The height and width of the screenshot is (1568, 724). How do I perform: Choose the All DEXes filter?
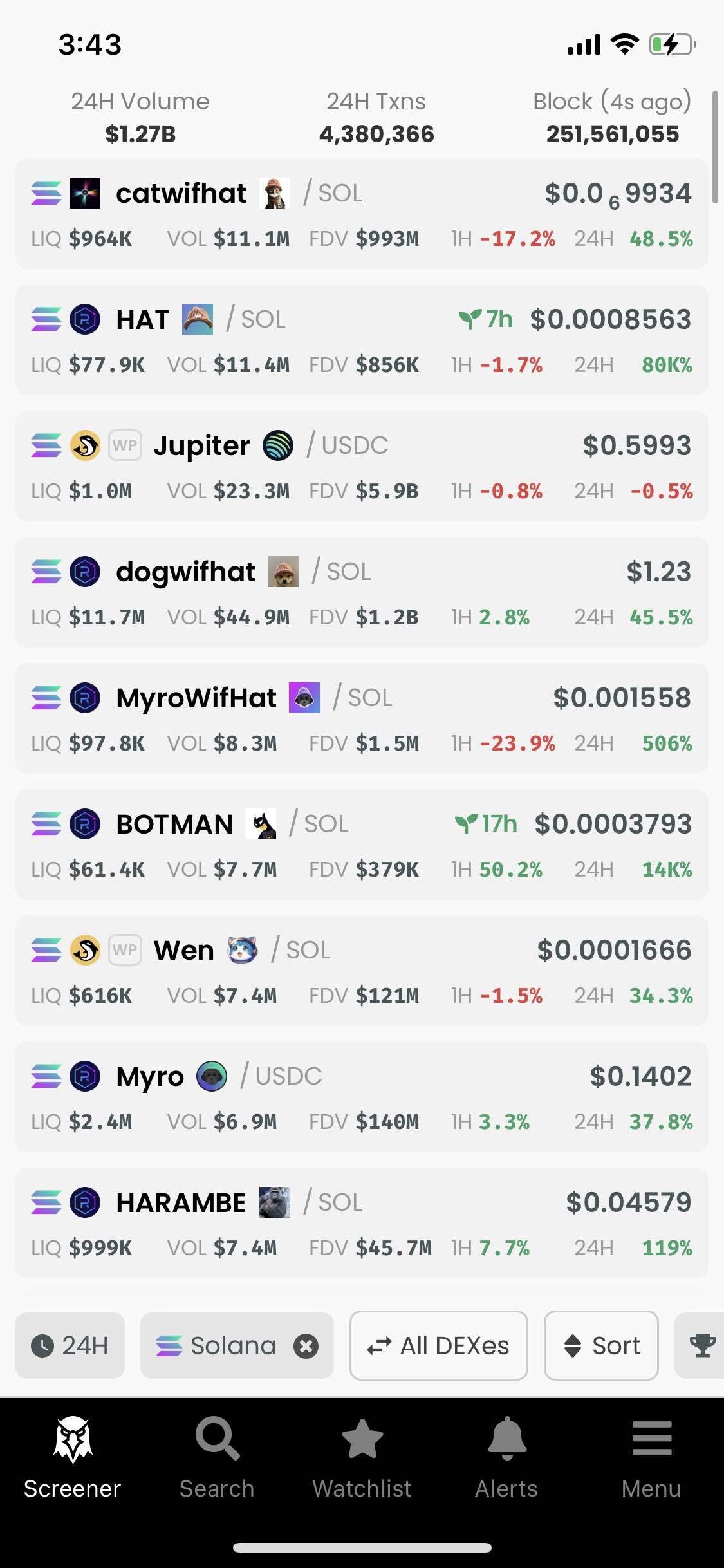tap(439, 1345)
